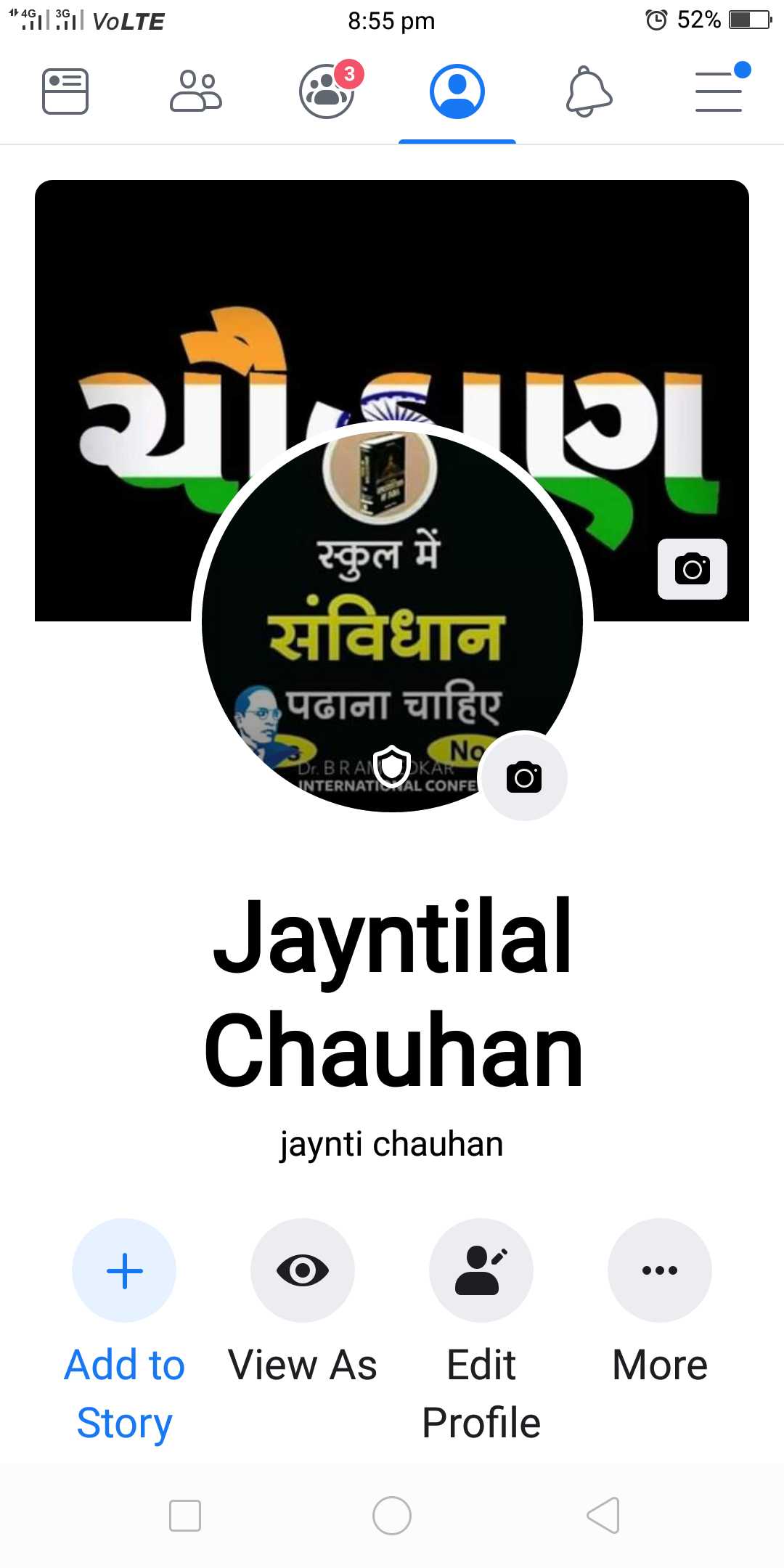Switch to the Friends tab
This screenshot has height=1568, width=784.
click(196, 91)
